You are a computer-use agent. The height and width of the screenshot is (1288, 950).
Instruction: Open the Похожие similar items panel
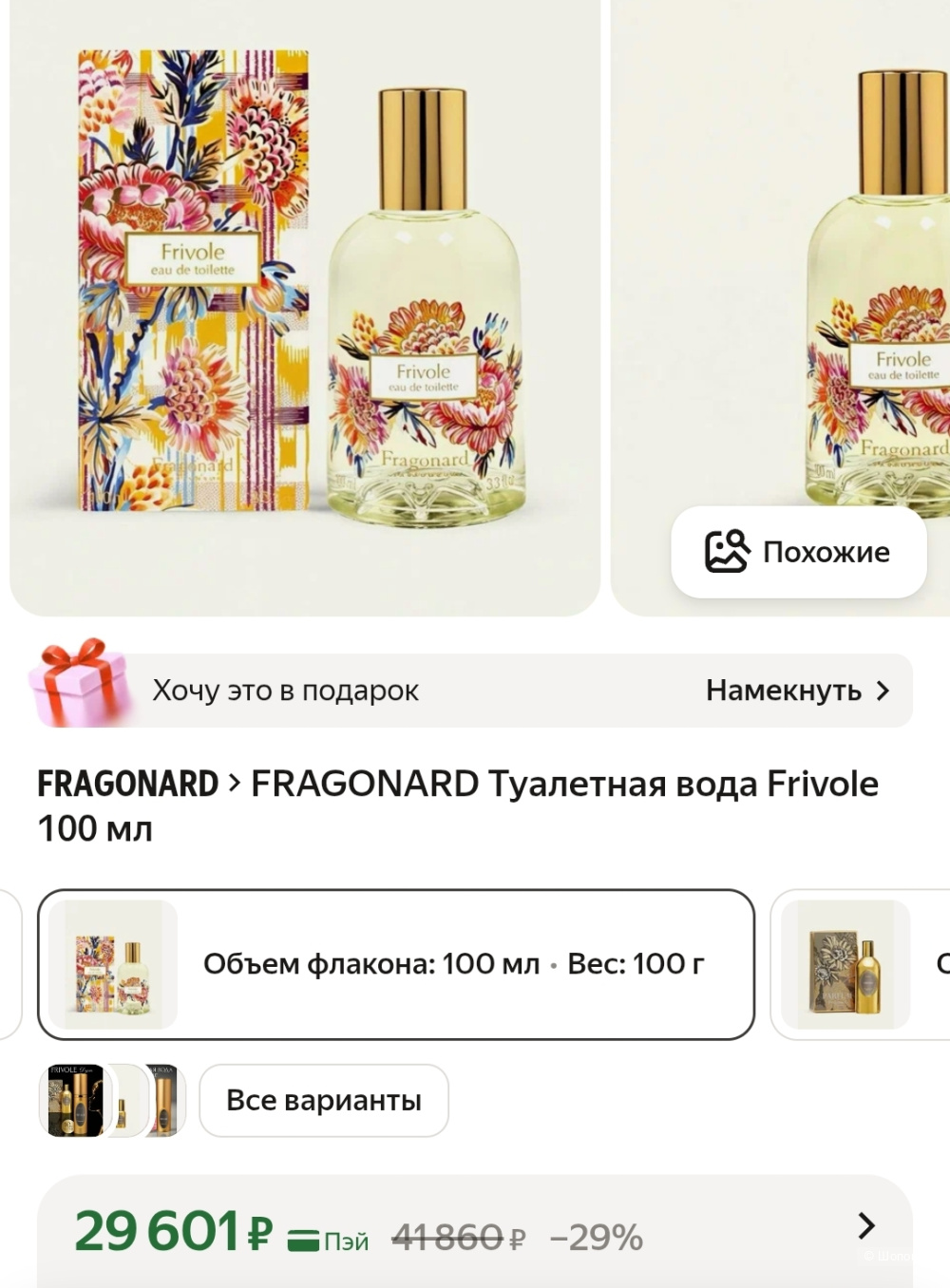point(798,552)
